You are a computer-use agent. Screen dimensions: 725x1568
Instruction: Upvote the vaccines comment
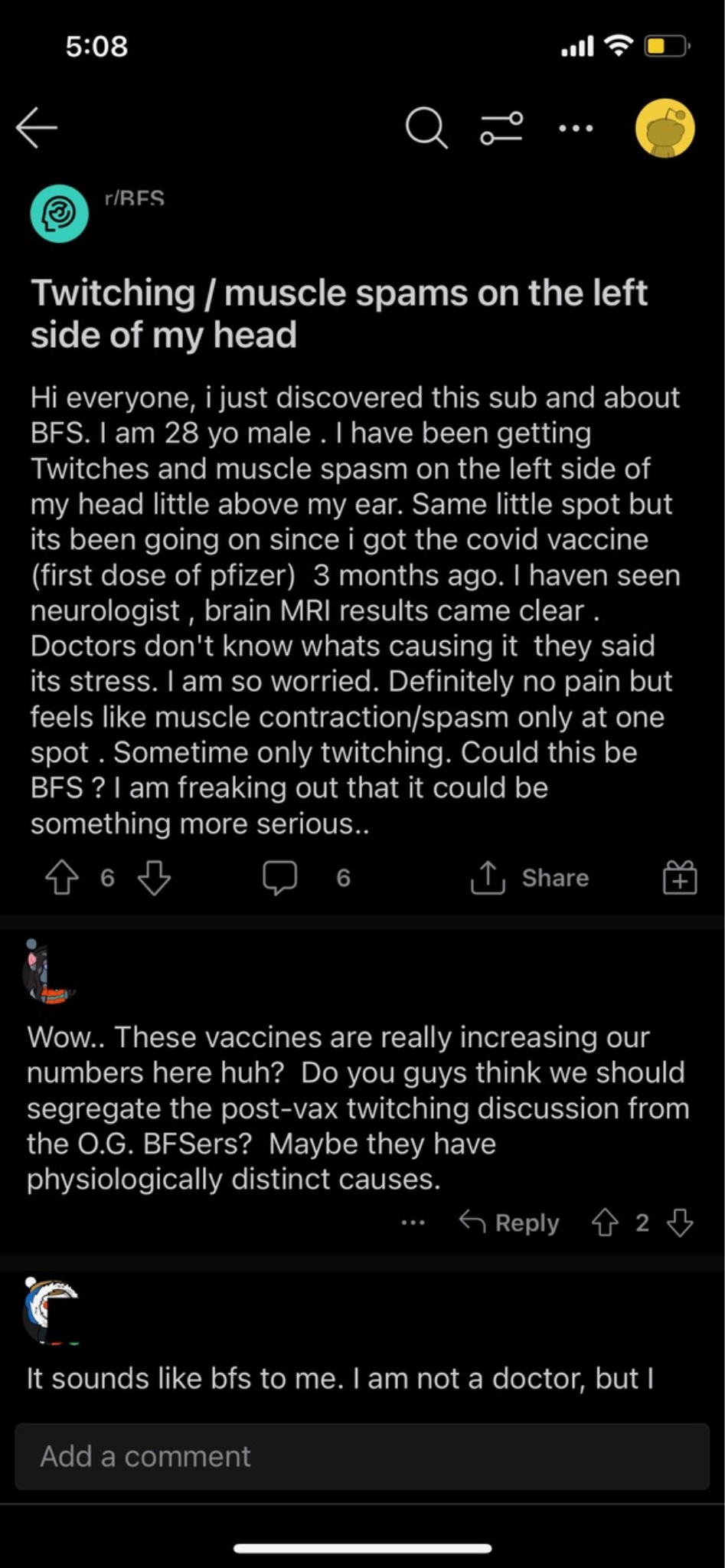coord(605,1223)
